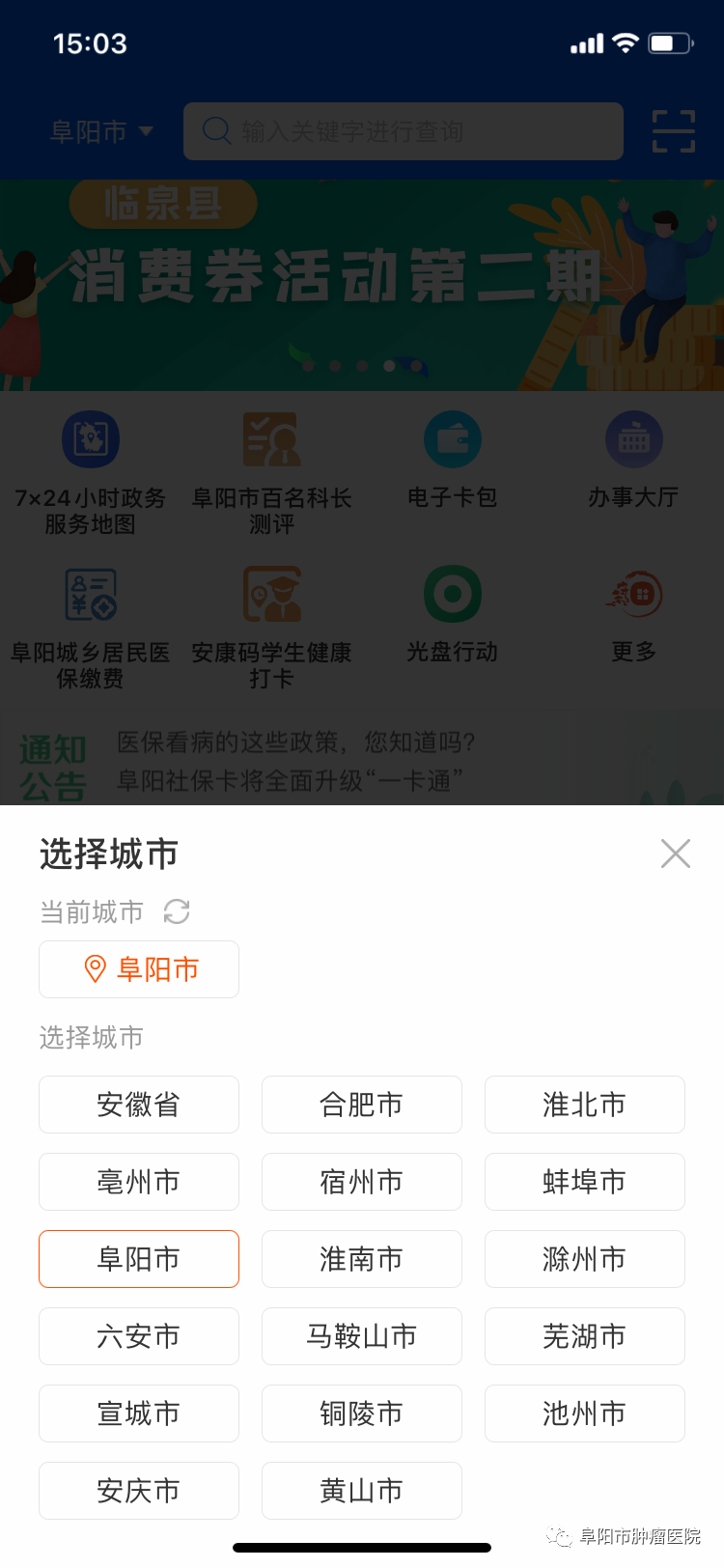The height and width of the screenshot is (1568, 724).
Task: Choose 宿州市
Action: (x=362, y=1182)
